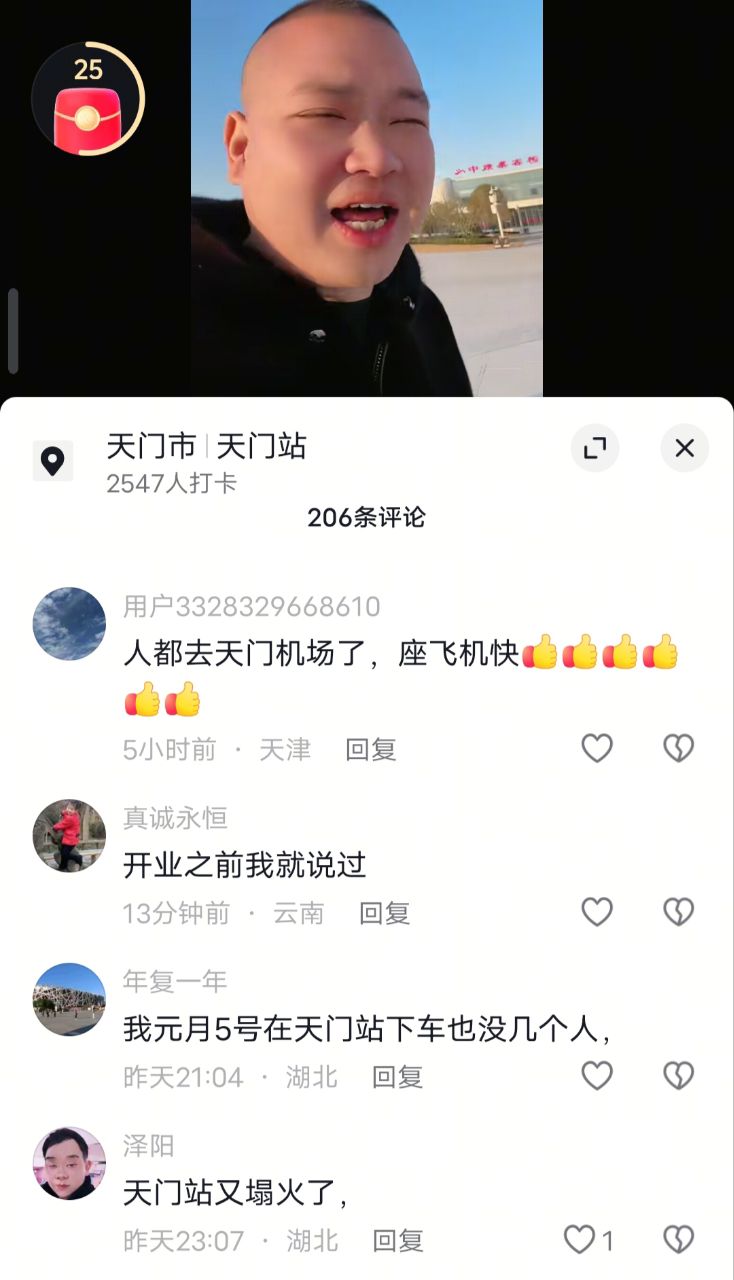734x1280 pixels.
Task: Open 年复一年's profile avatar
Action: pos(69,999)
